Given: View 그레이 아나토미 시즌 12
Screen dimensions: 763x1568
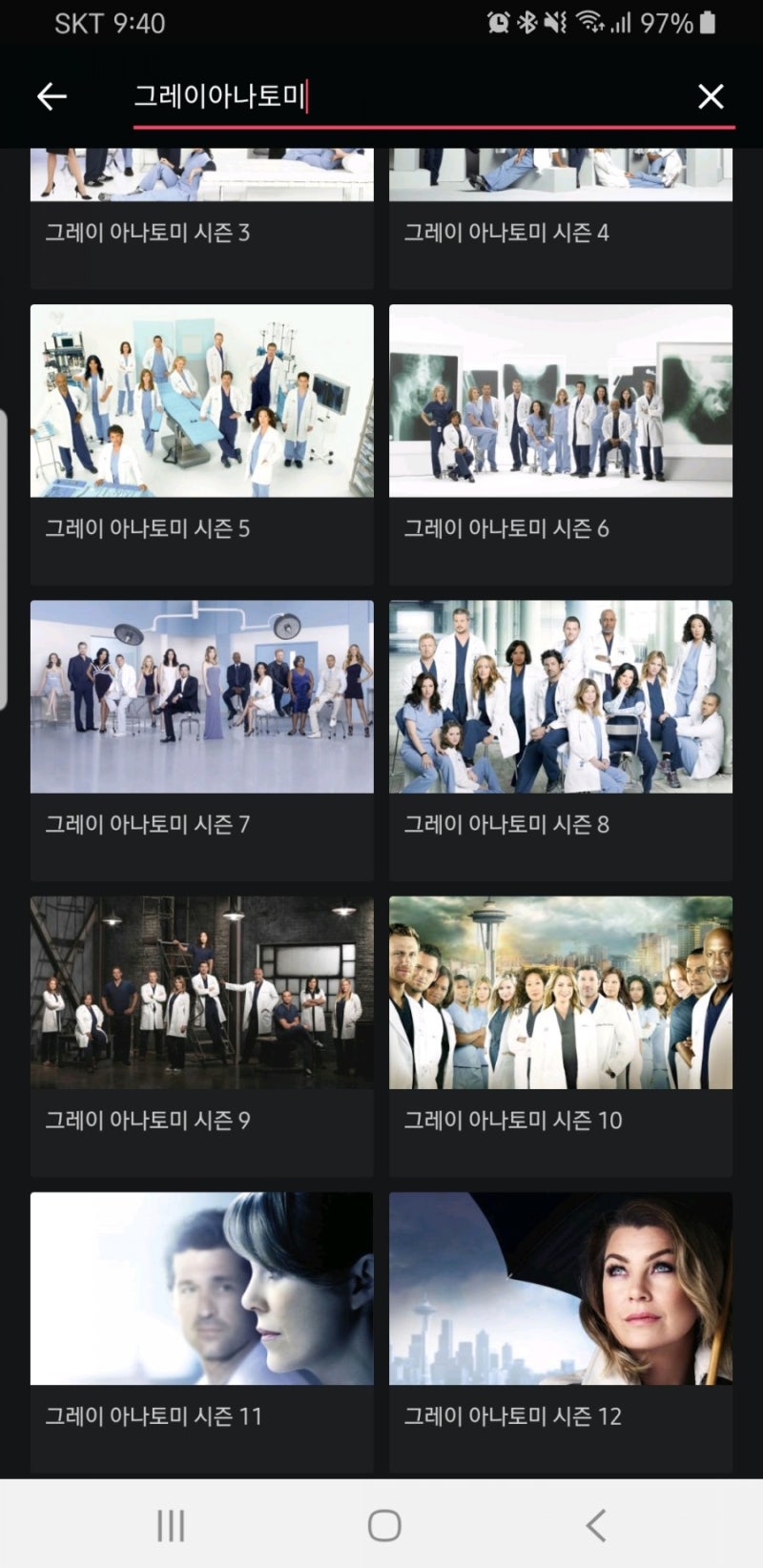Looking at the screenshot, I should (x=560, y=1331).
